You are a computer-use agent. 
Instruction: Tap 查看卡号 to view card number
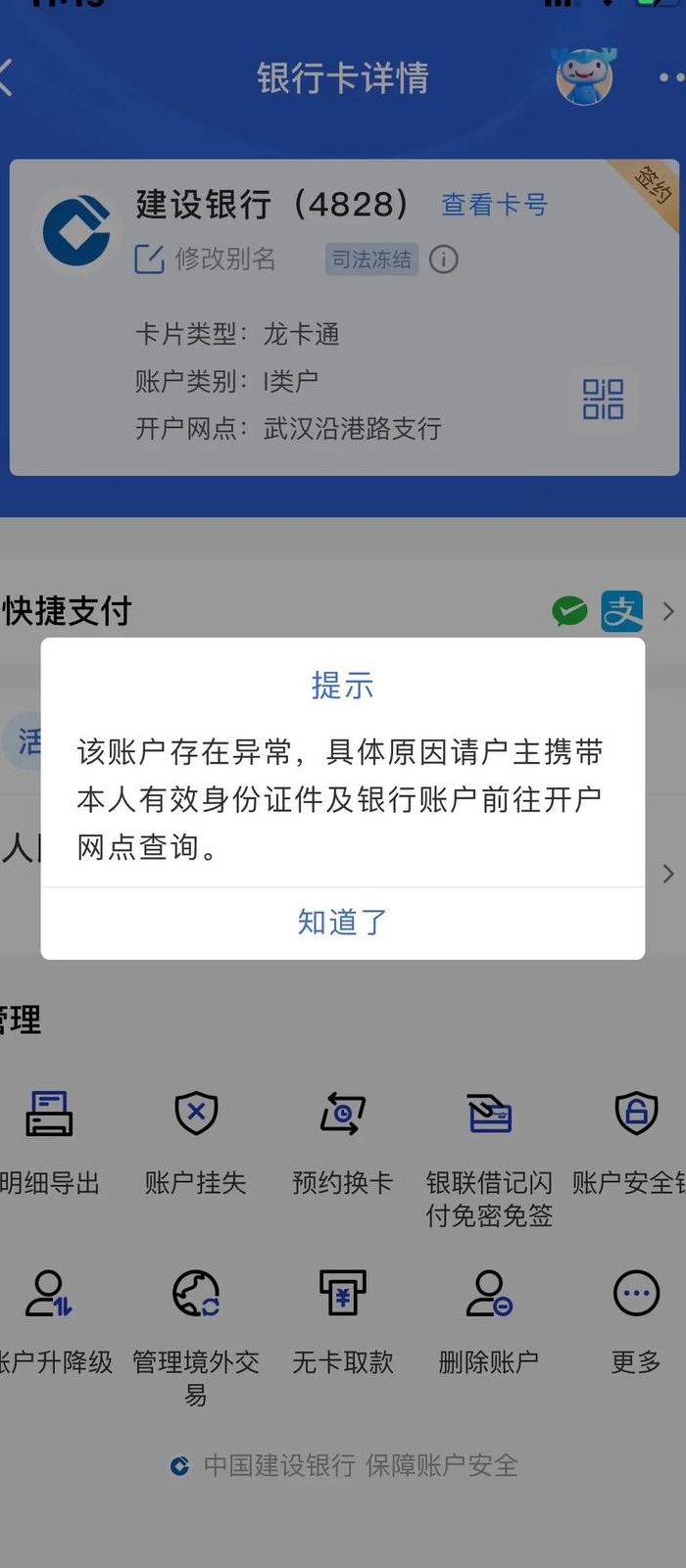pos(494,205)
